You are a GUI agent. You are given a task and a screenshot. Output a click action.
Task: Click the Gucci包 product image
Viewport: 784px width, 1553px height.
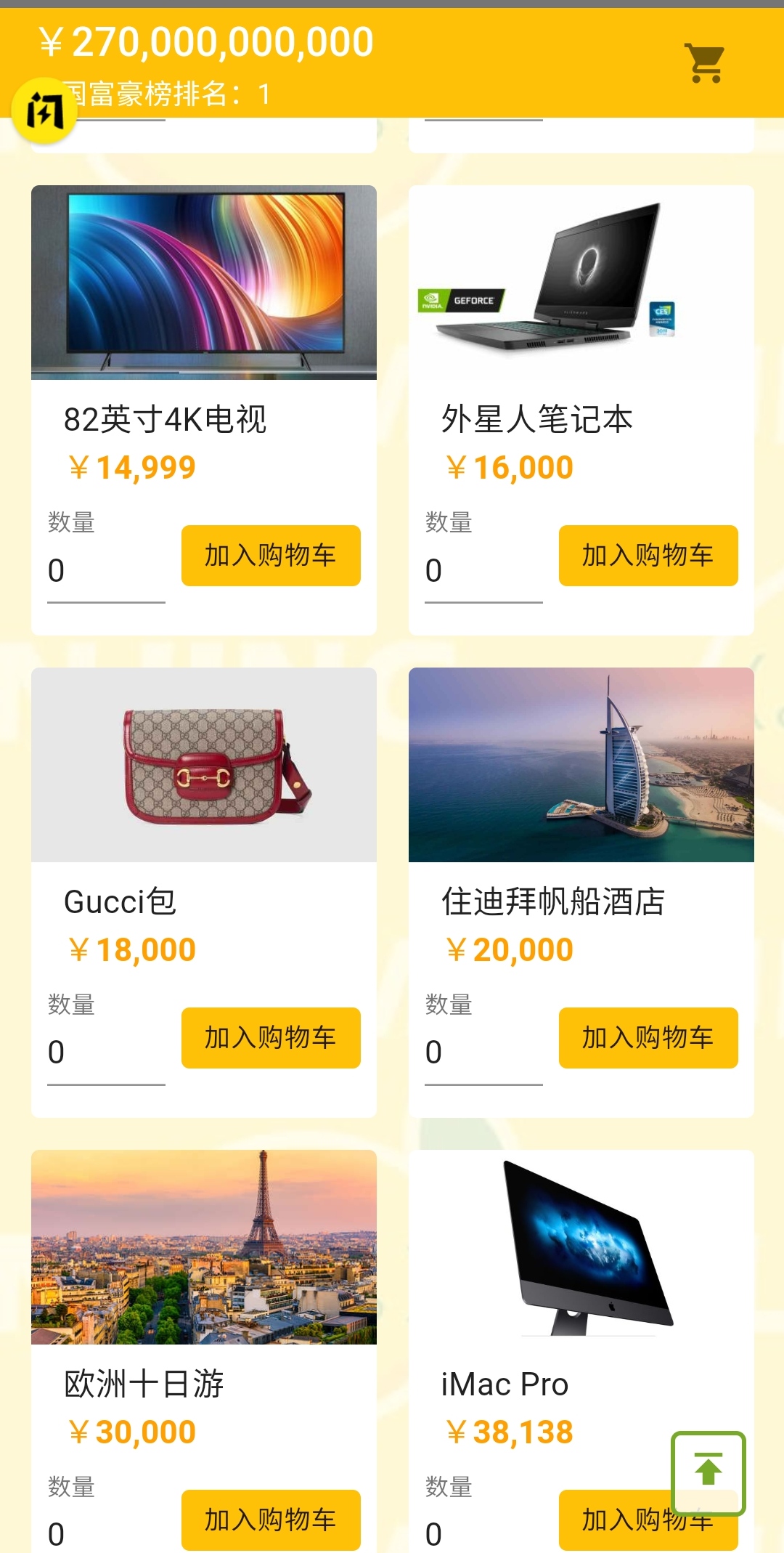click(203, 764)
